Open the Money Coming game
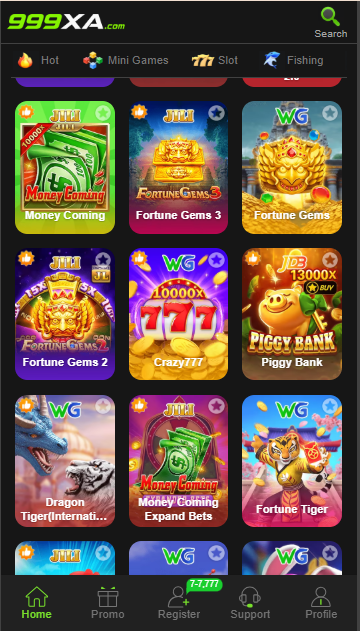360x631 pixels. [65, 167]
